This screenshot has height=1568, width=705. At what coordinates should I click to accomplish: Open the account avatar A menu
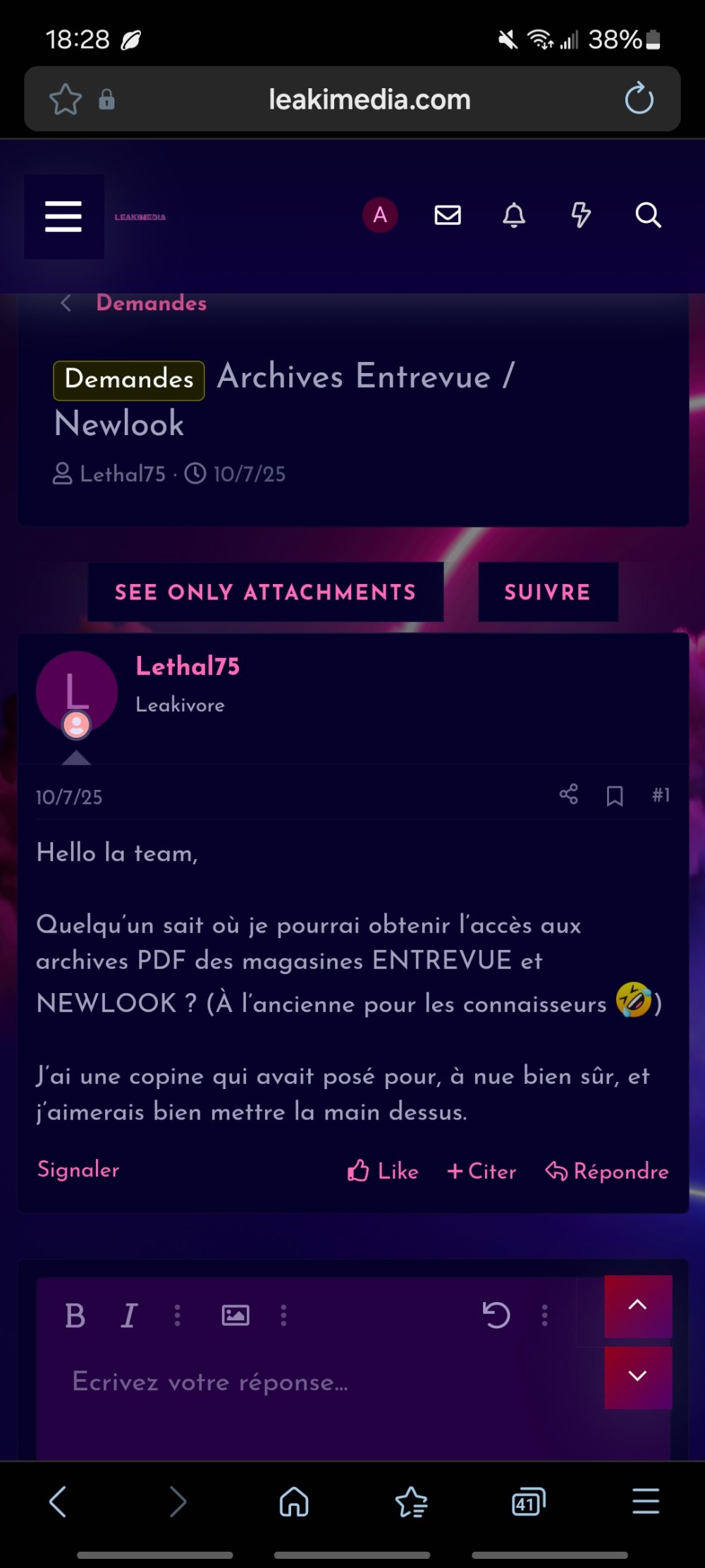tap(380, 215)
